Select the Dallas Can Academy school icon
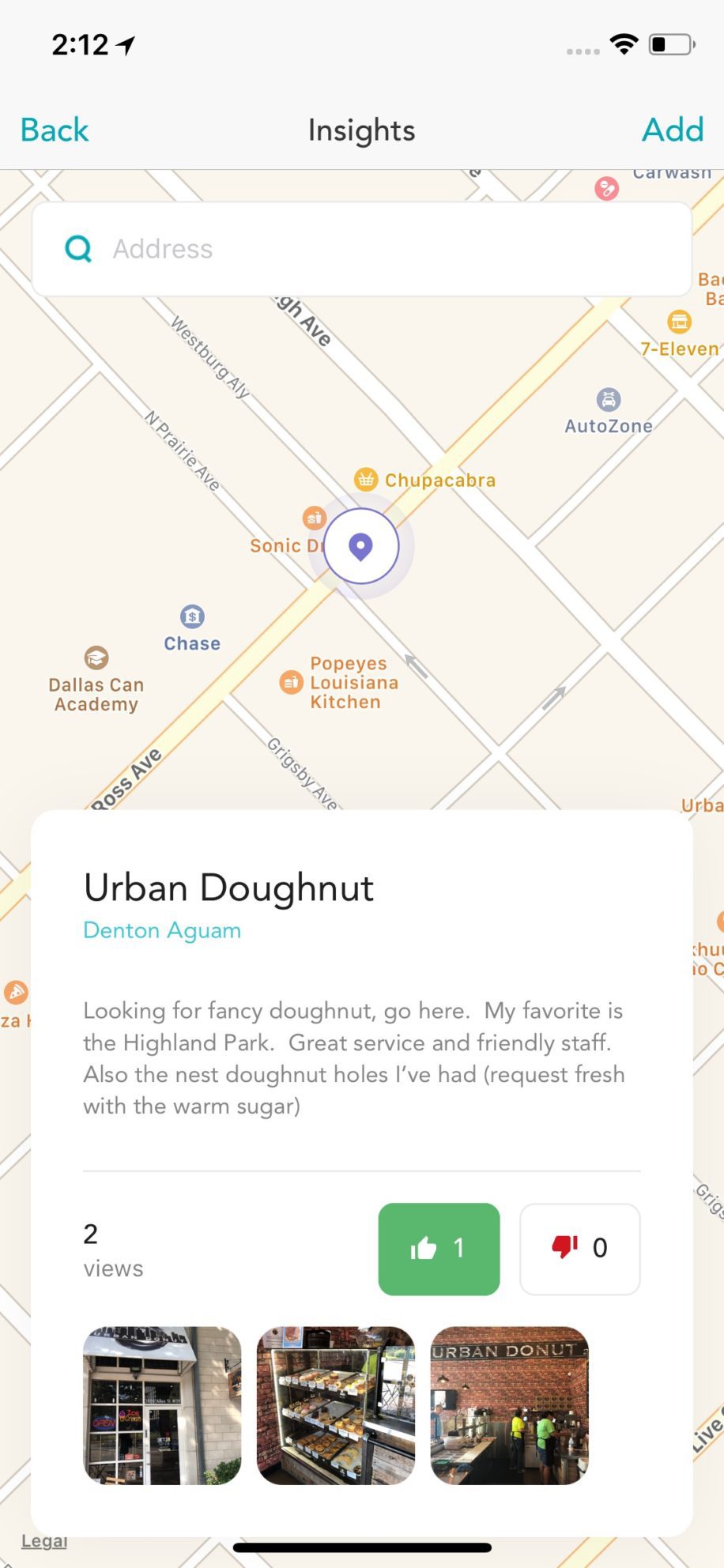This screenshot has height=1568, width=724. [x=96, y=658]
